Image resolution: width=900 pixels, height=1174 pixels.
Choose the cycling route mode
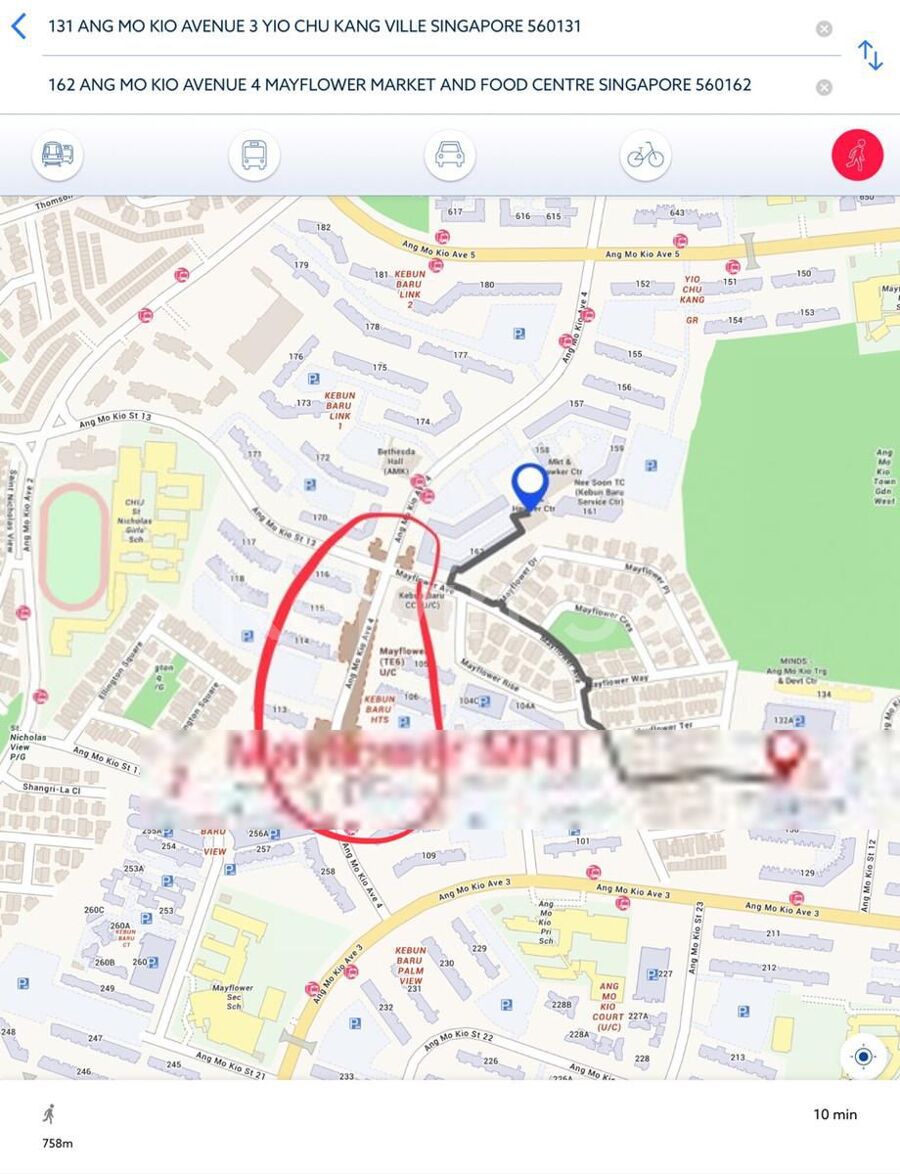pyautogui.click(x=645, y=155)
